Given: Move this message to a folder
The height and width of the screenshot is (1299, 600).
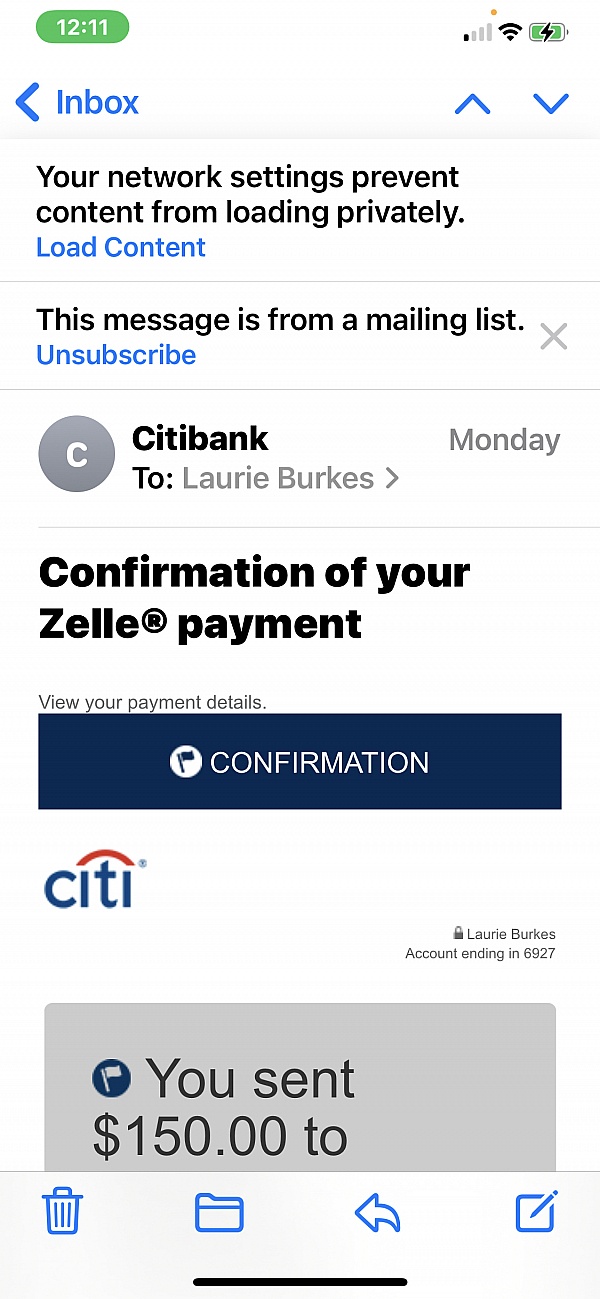Looking at the screenshot, I should [x=219, y=1213].
